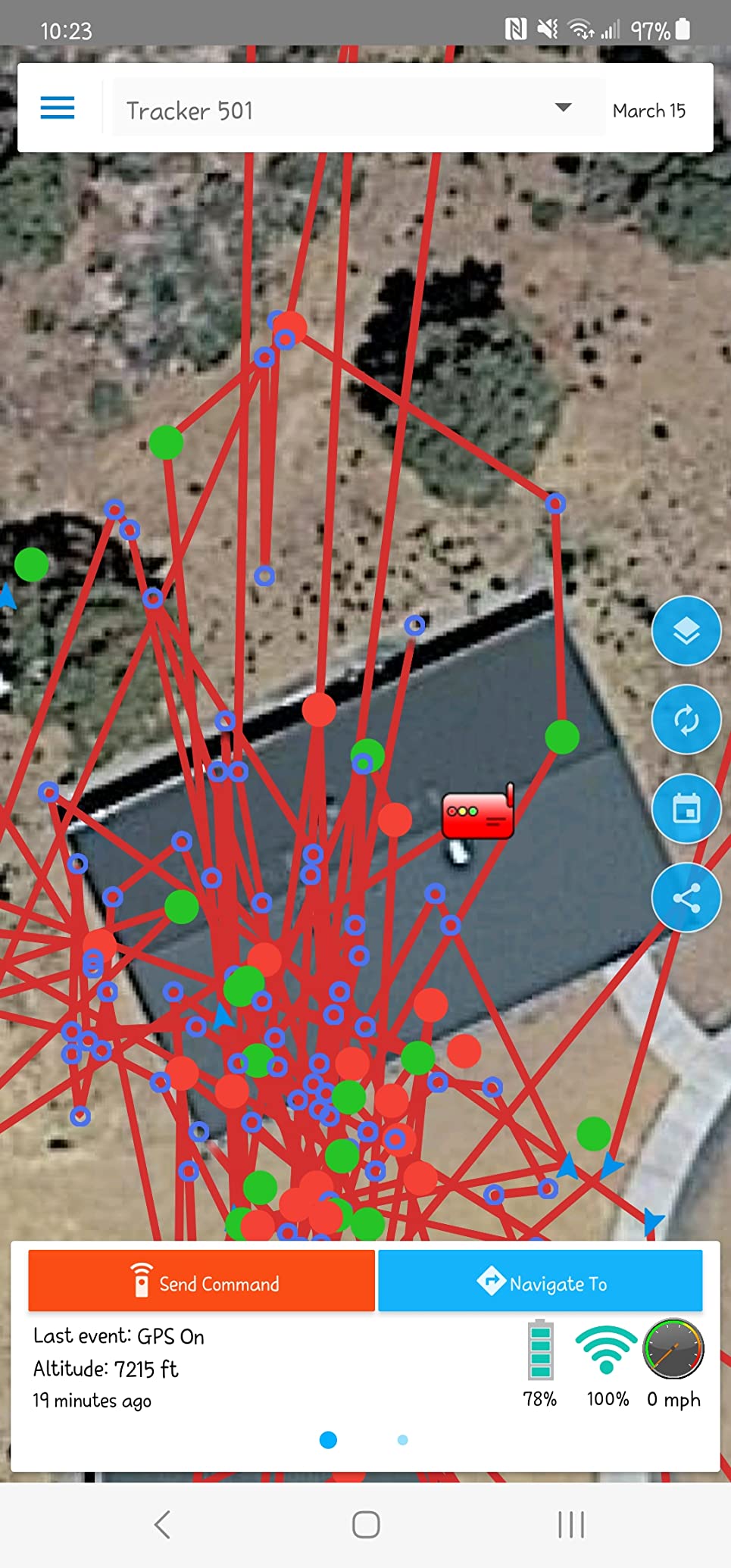Open the map layers button
Image resolution: width=731 pixels, height=1568 pixels.
686,631
